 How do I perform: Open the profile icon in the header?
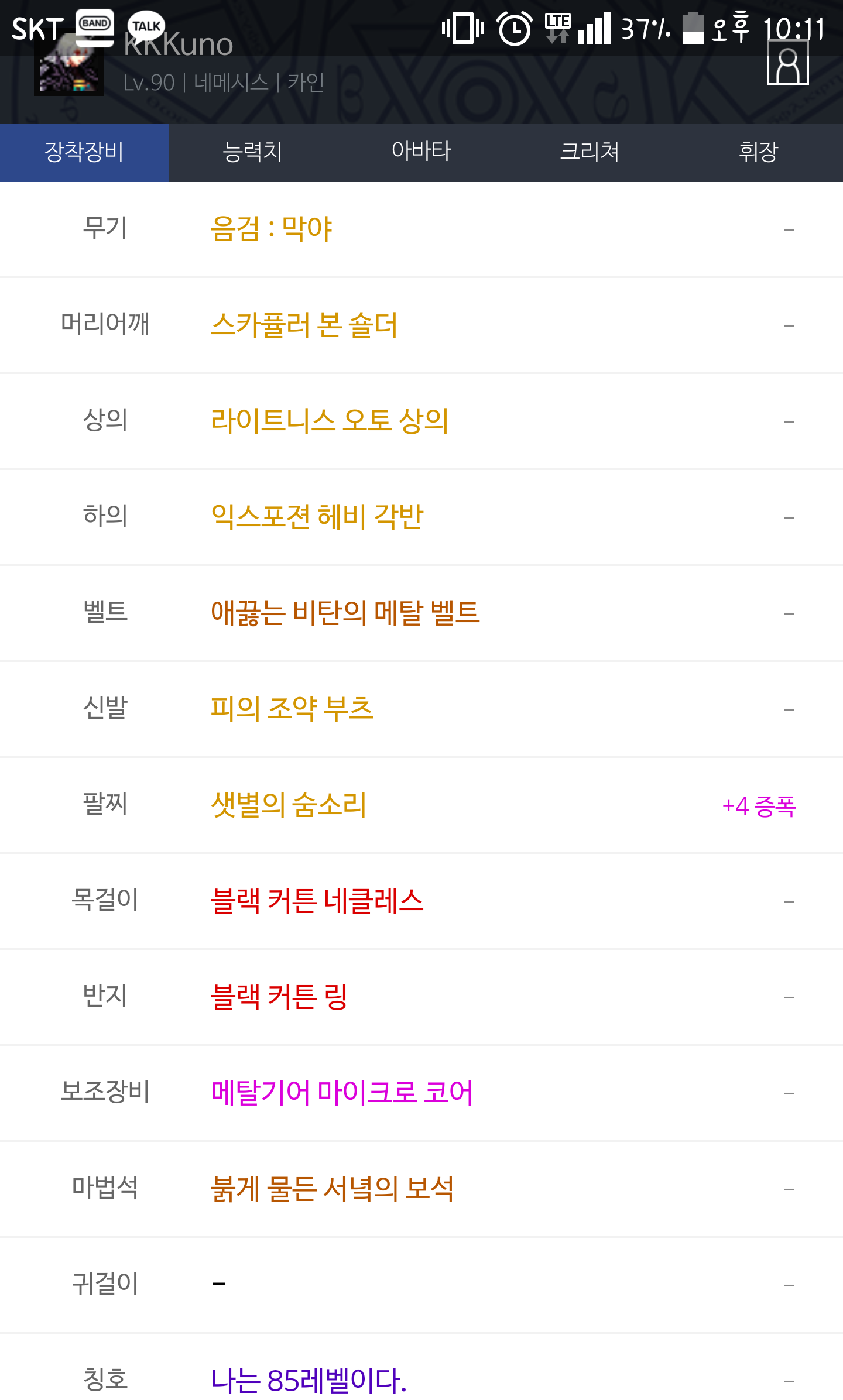click(x=787, y=62)
